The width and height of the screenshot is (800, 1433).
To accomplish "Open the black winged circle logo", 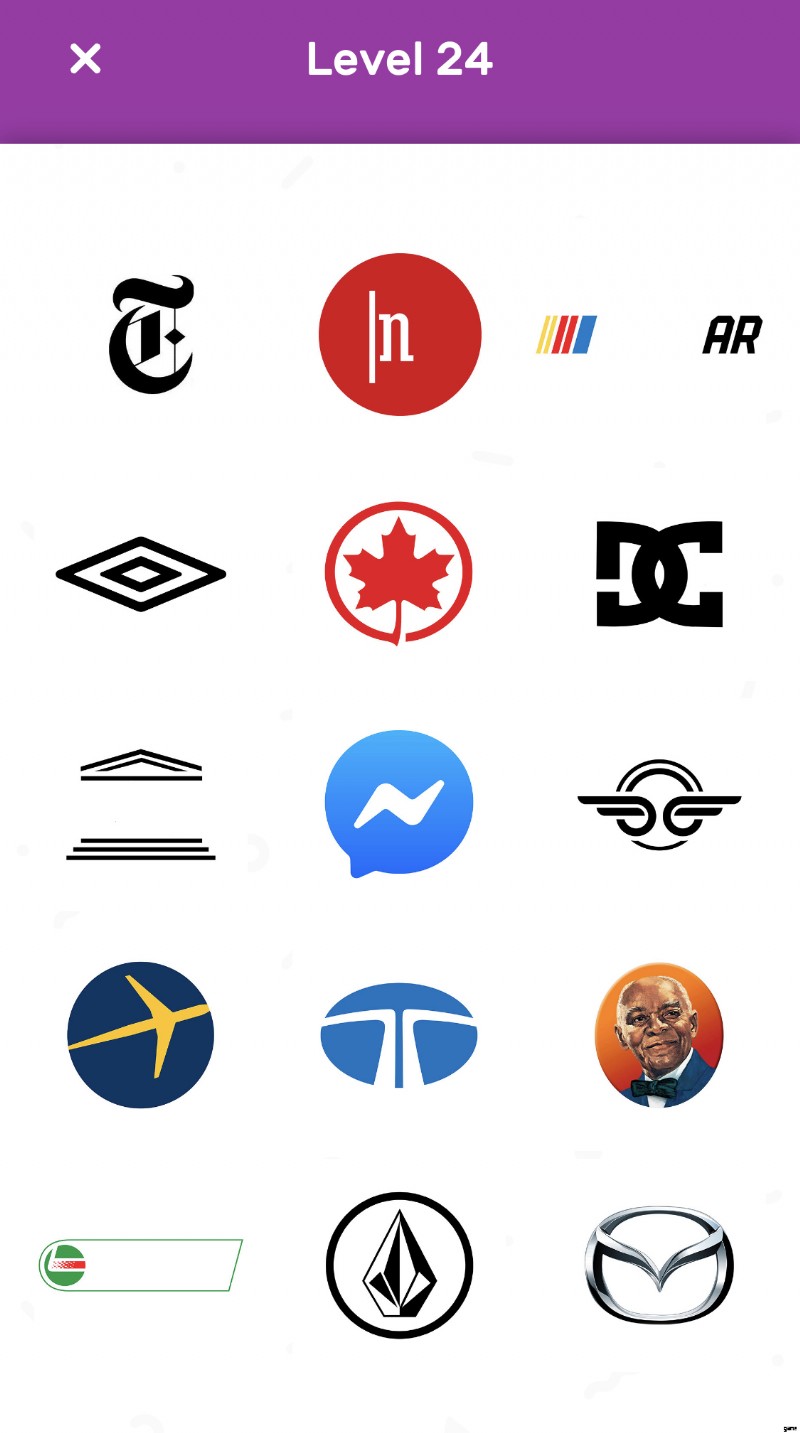I will point(659,804).
